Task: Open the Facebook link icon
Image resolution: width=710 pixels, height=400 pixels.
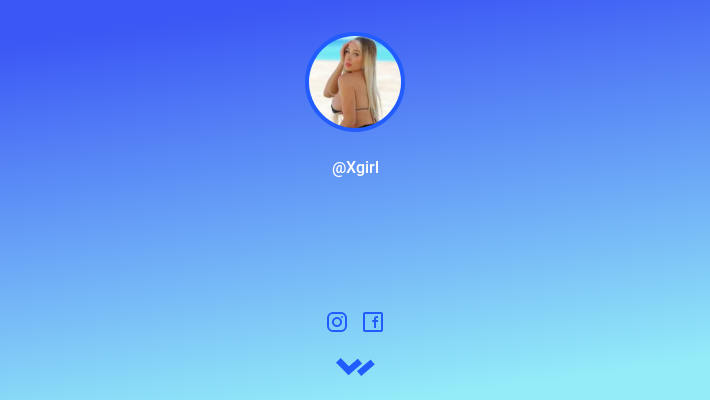Action: (x=373, y=322)
